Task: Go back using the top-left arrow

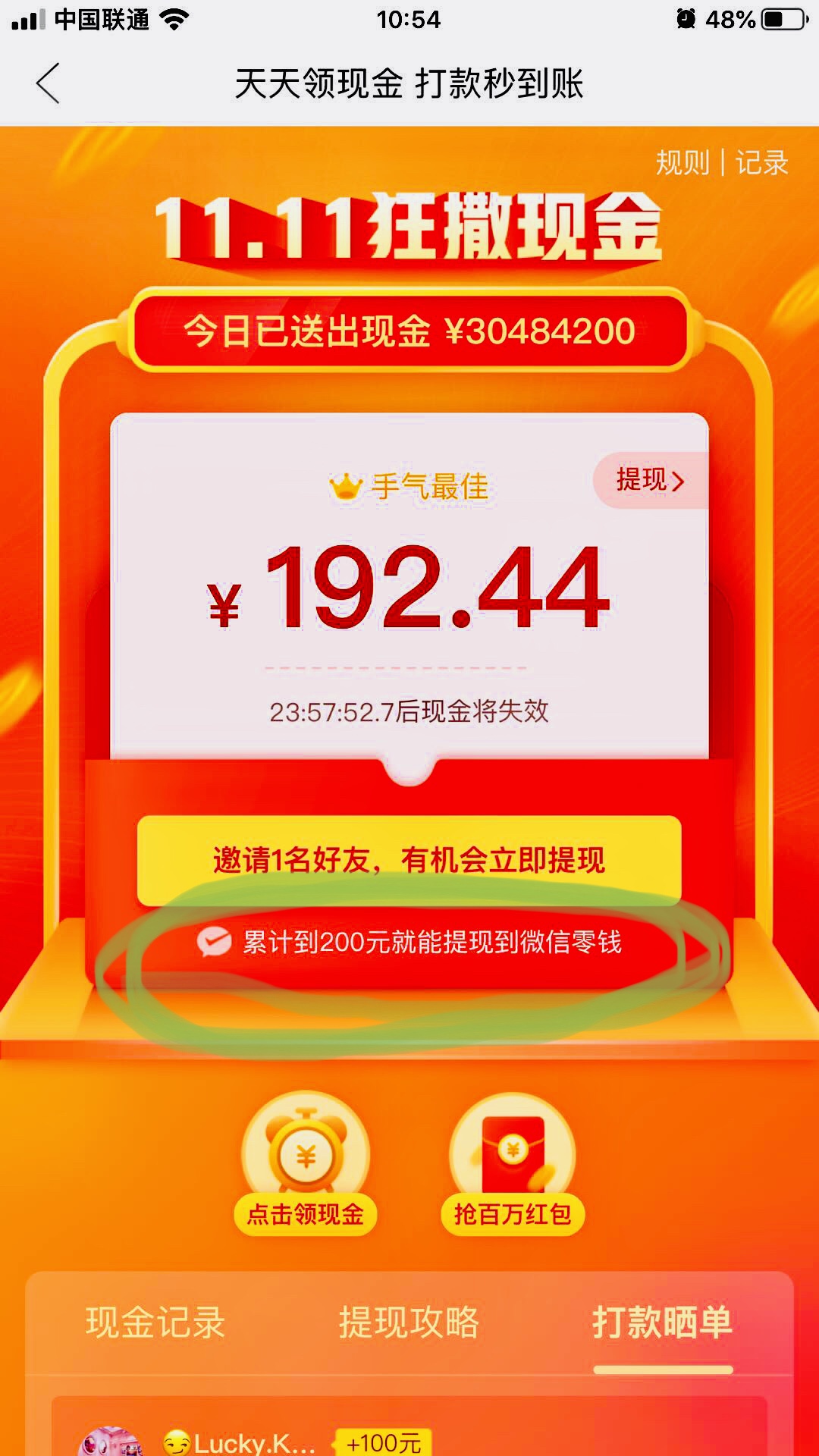Action: [x=48, y=83]
